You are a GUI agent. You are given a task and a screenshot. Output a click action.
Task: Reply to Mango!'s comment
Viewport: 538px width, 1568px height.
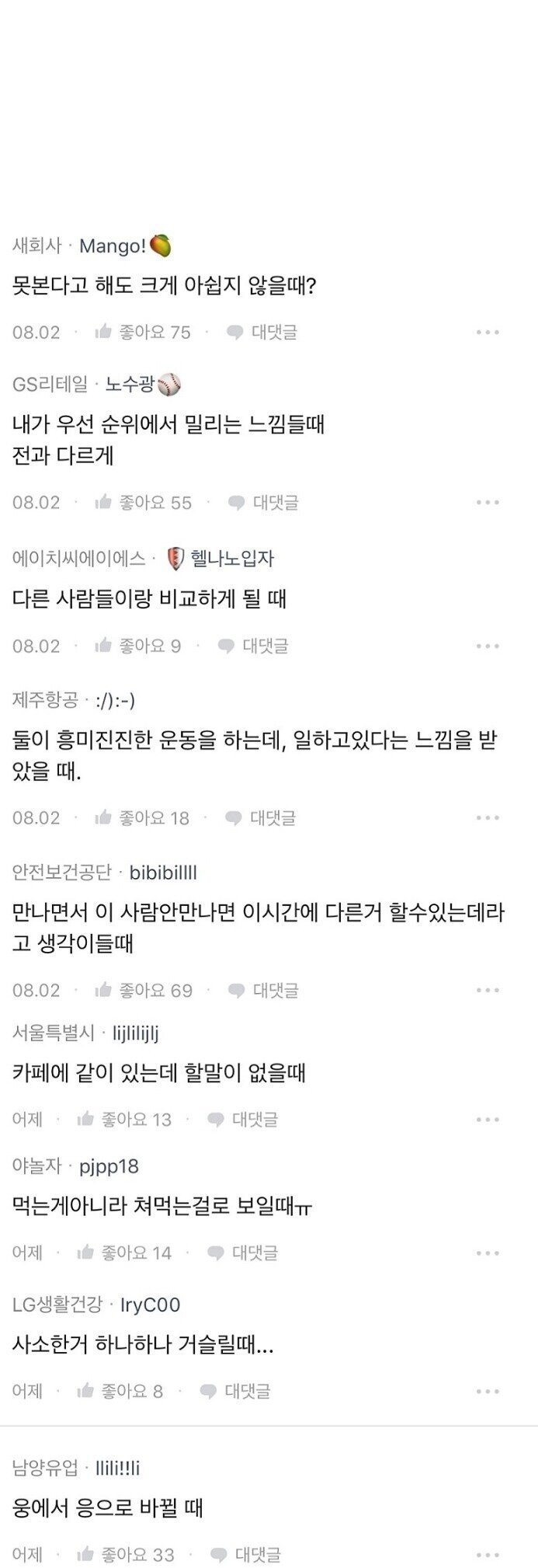pos(262,333)
